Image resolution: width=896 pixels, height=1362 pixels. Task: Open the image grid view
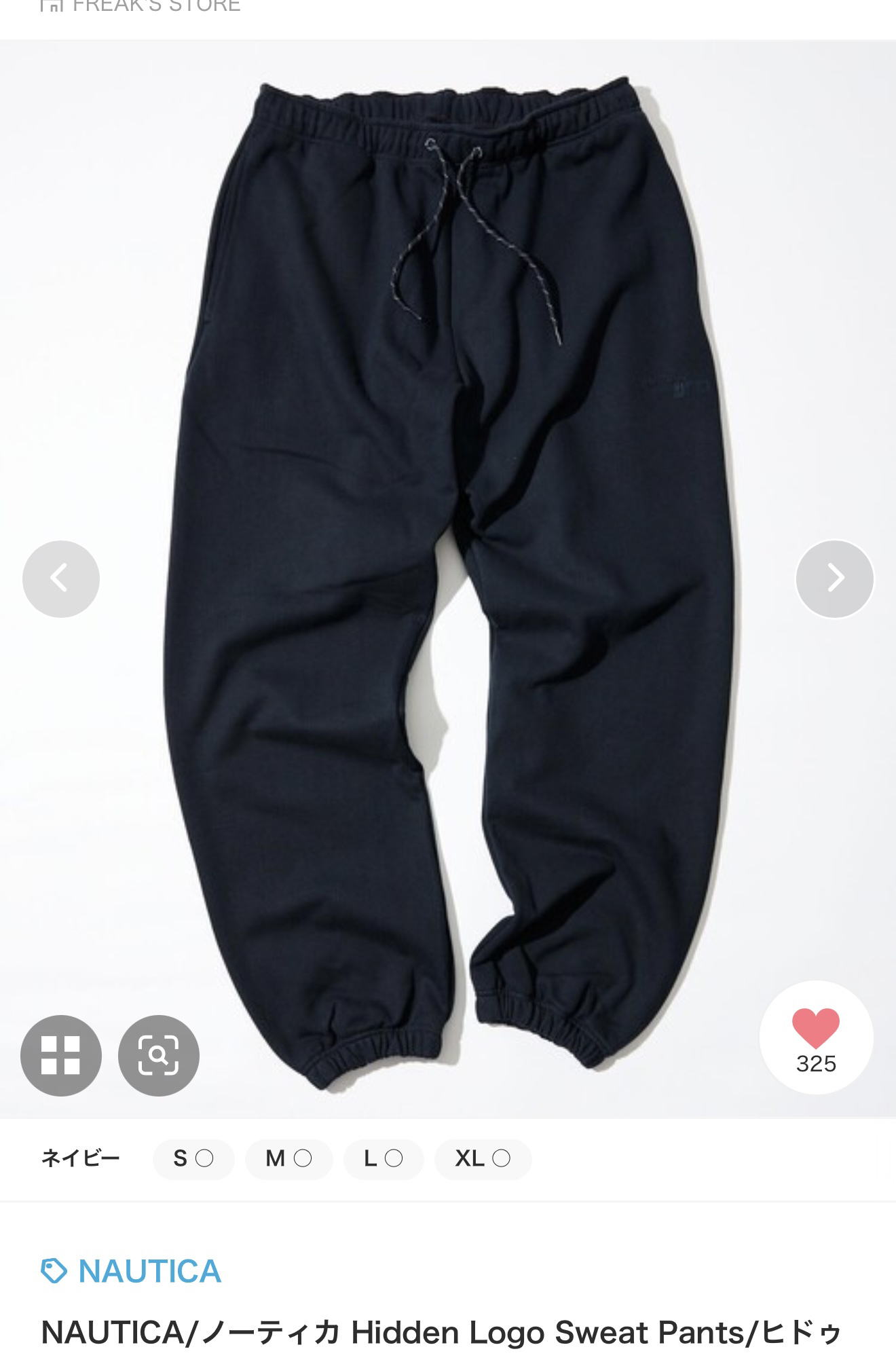61,1055
